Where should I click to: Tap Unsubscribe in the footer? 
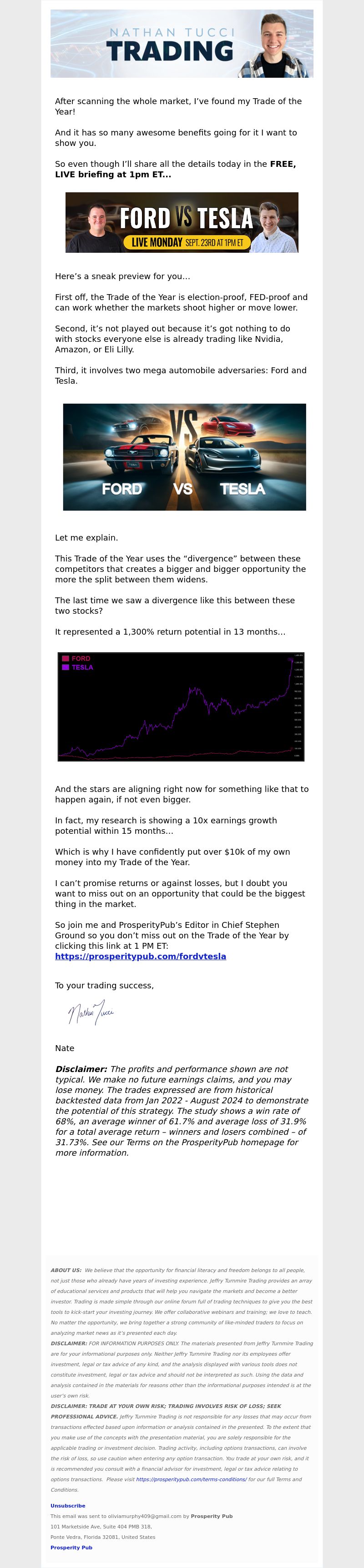click(x=67, y=1505)
